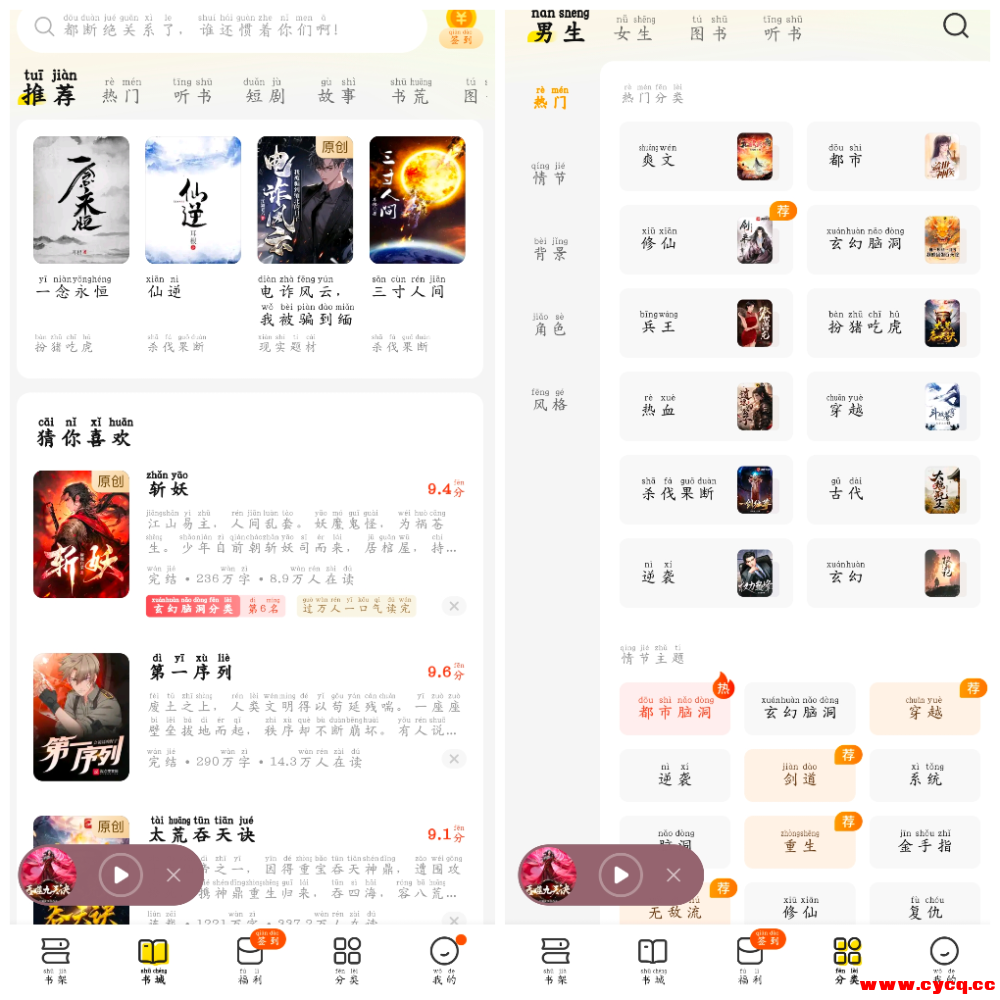The width and height of the screenshot is (1000, 1000).
Task: Dismiss the 斩妖 recommendation
Action: click(454, 606)
